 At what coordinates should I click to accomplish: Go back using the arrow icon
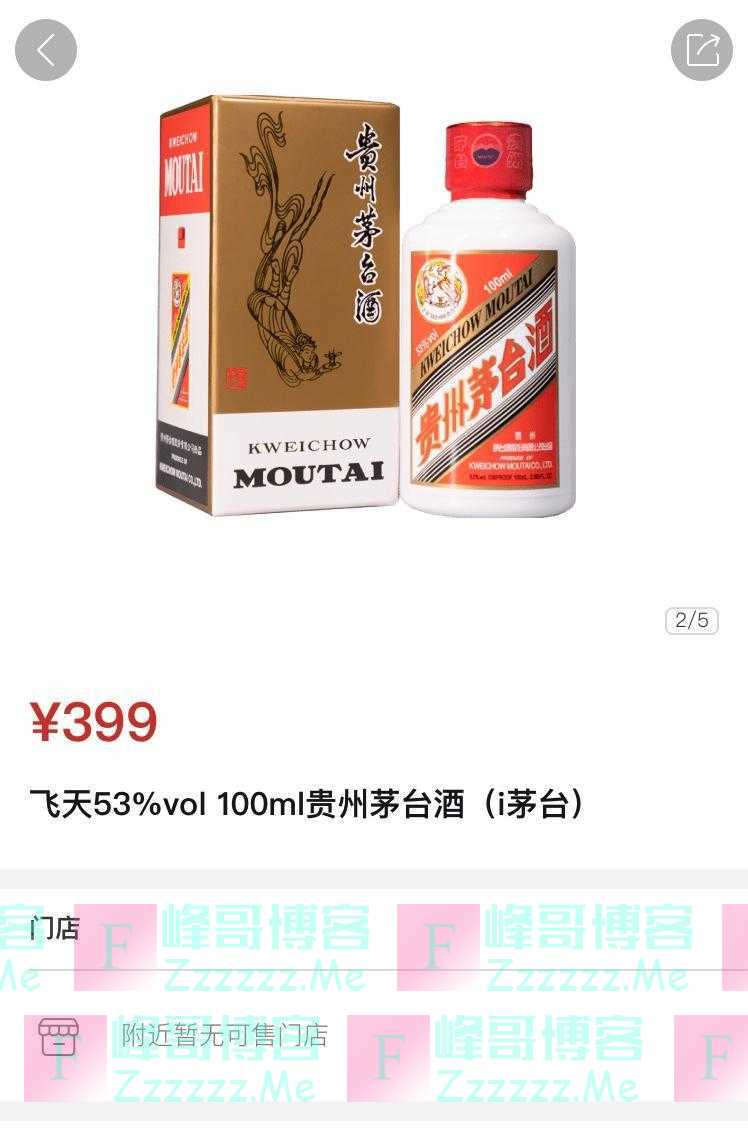46,50
